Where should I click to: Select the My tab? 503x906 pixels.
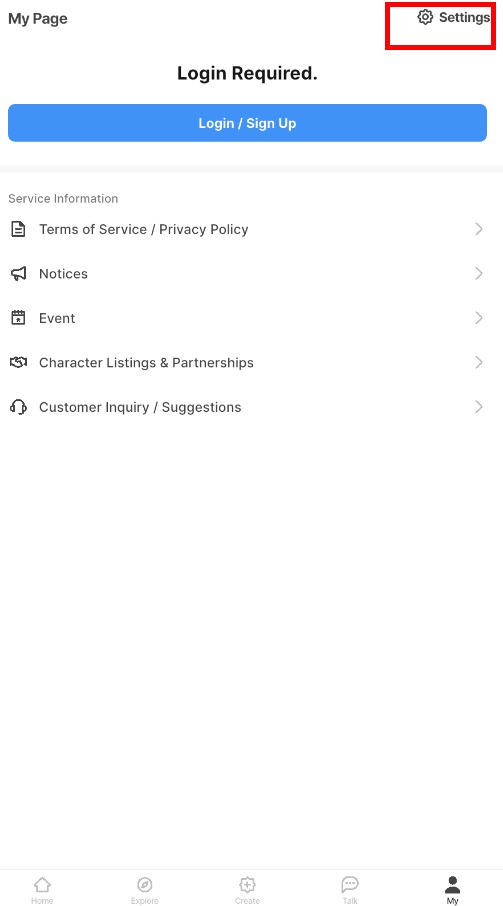tap(452, 889)
